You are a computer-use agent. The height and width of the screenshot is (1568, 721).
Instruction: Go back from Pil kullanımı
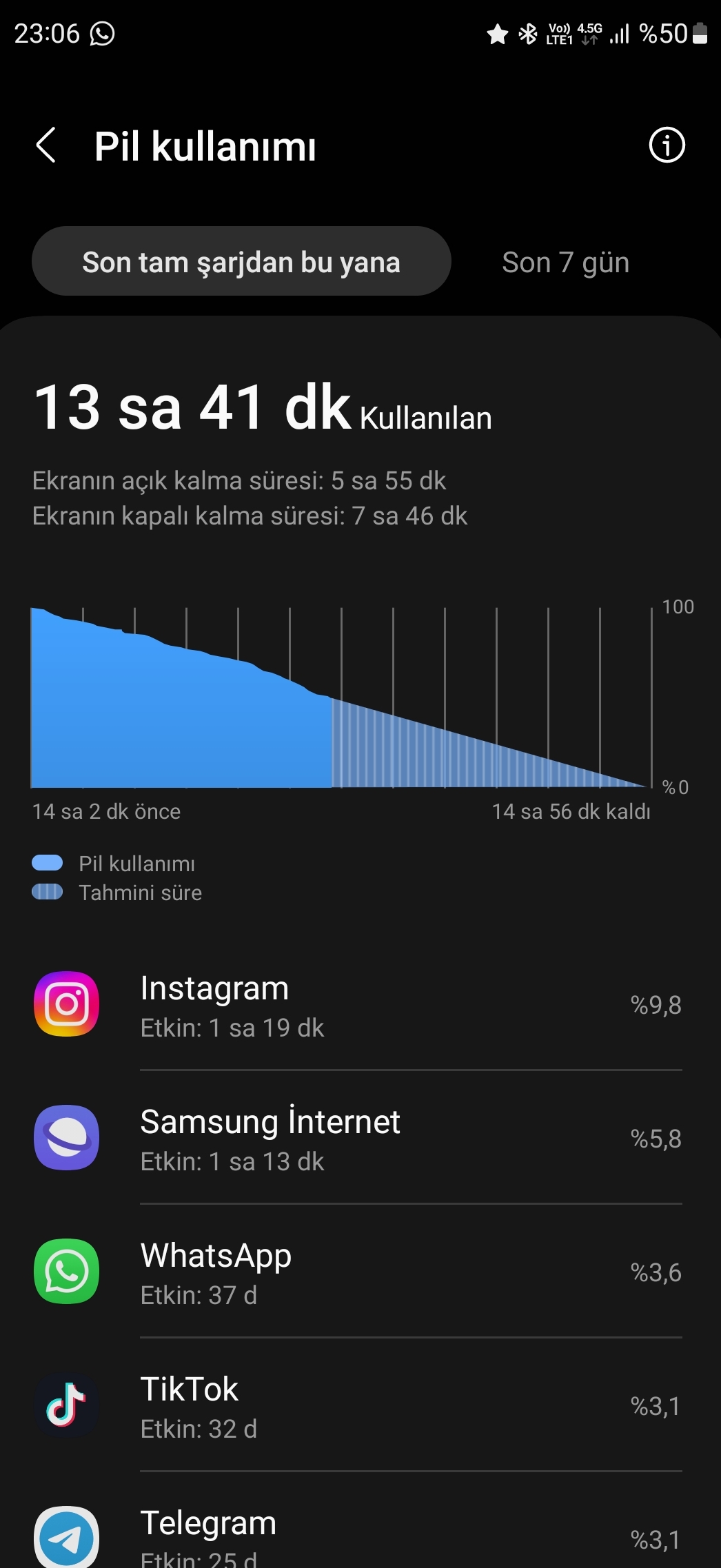tap(45, 145)
